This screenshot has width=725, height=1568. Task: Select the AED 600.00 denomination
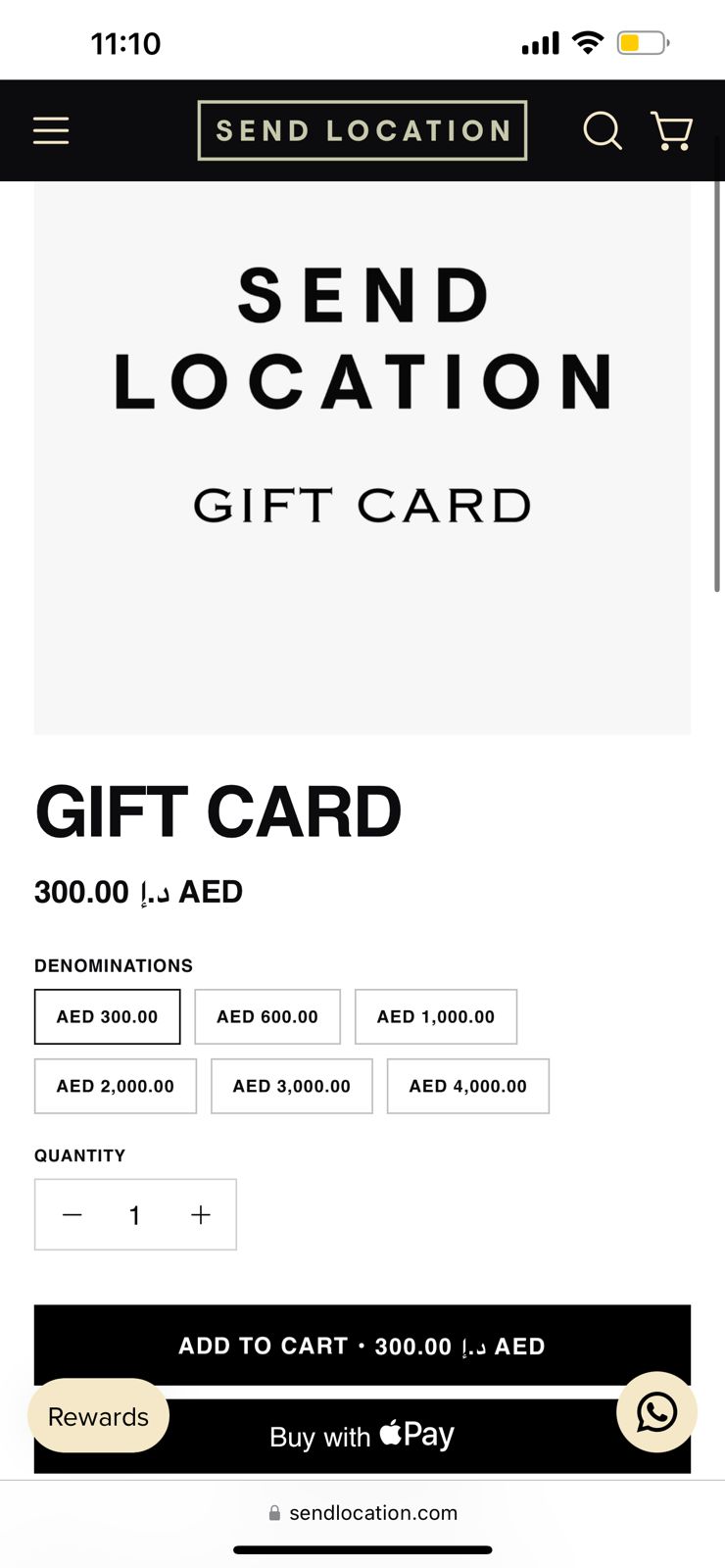[x=267, y=1016]
